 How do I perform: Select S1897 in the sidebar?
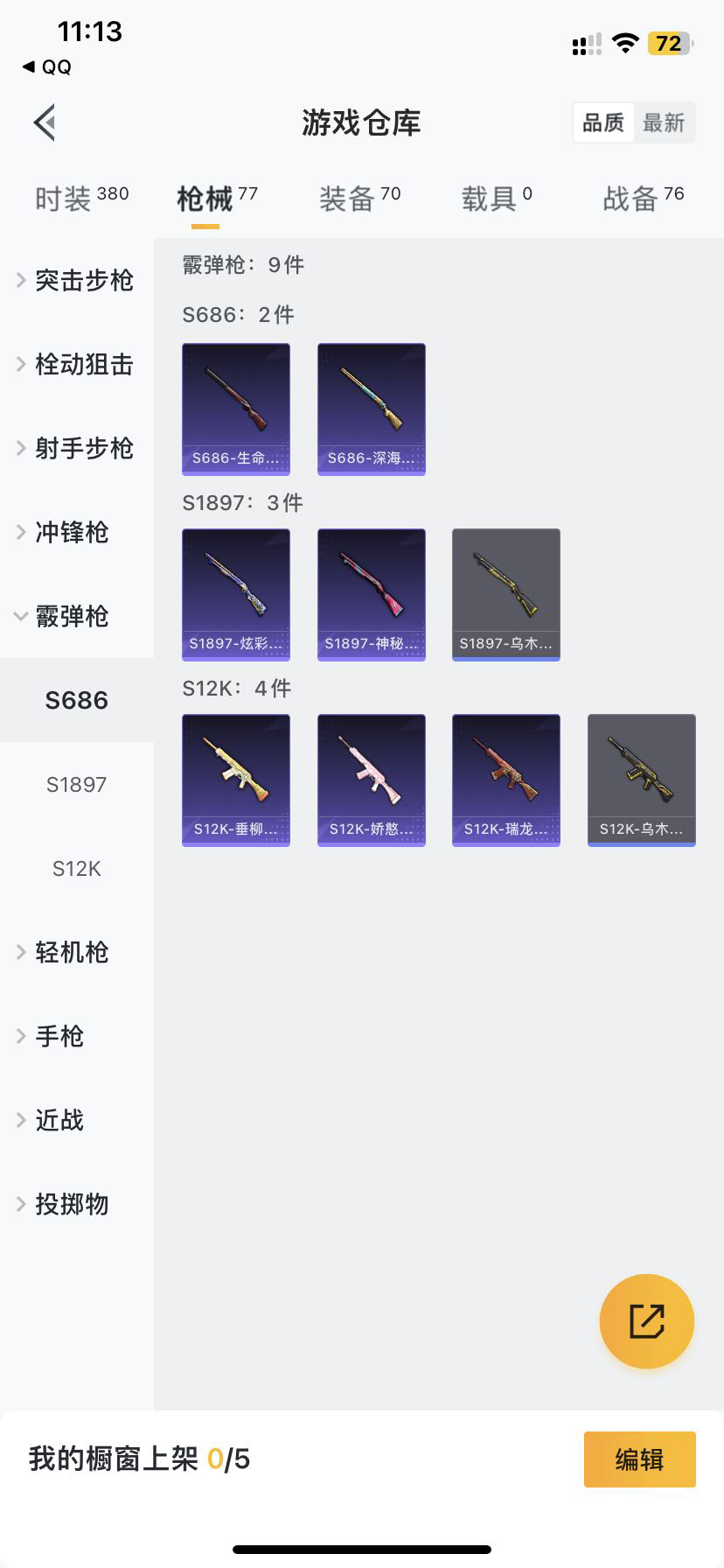coord(77,784)
